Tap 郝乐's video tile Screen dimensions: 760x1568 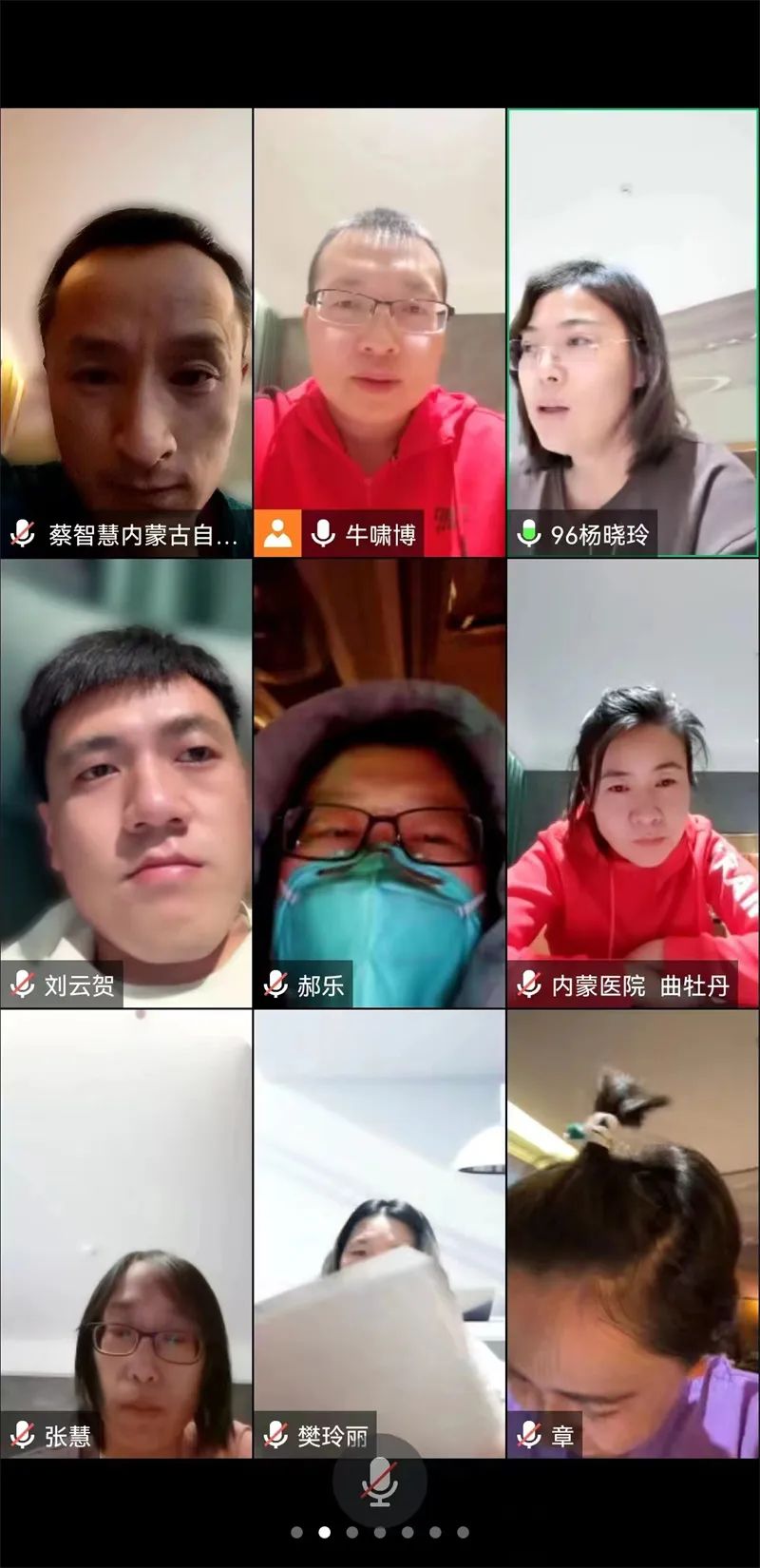pyautogui.click(x=379, y=783)
